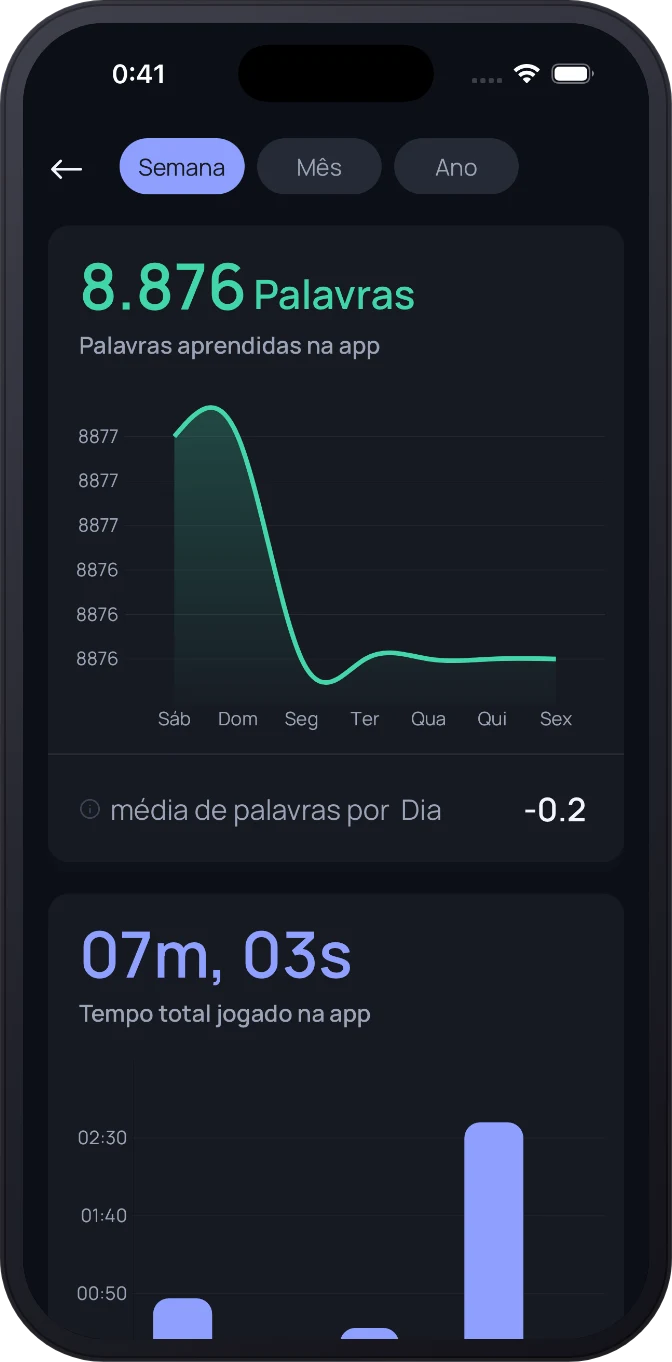Select the Semana tab

click(182, 166)
